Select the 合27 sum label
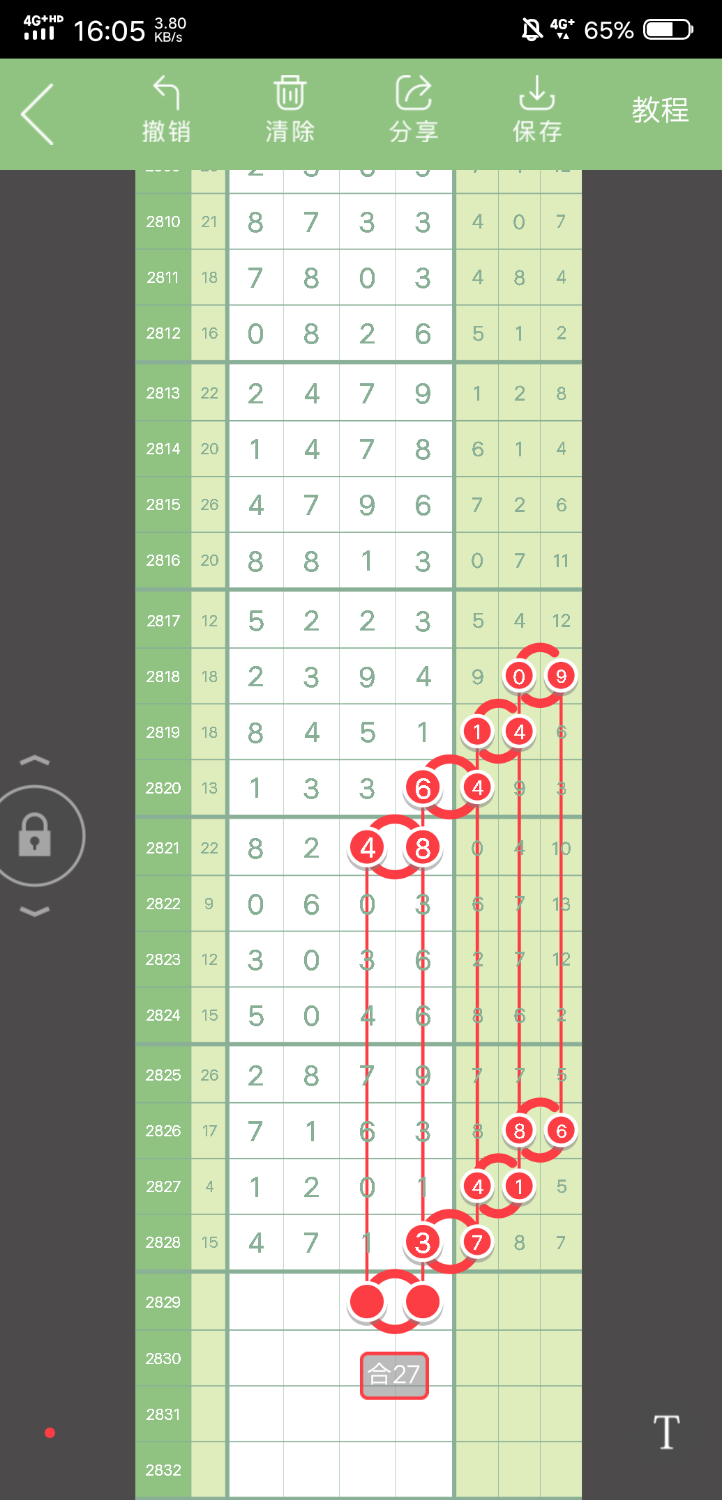722x1500 pixels. [394, 1375]
